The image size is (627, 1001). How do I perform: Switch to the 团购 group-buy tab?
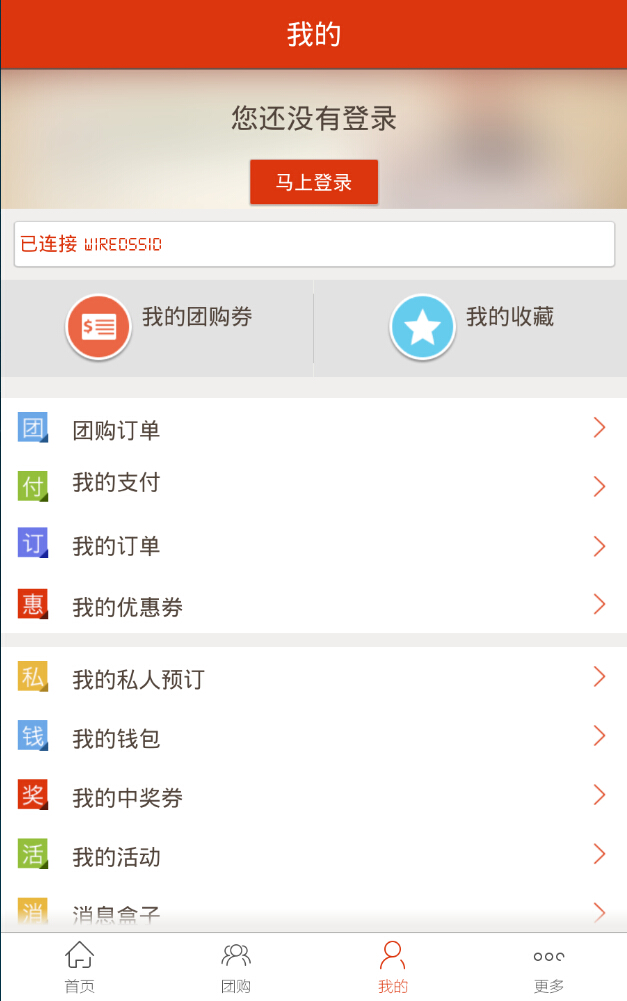coord(236,967)
